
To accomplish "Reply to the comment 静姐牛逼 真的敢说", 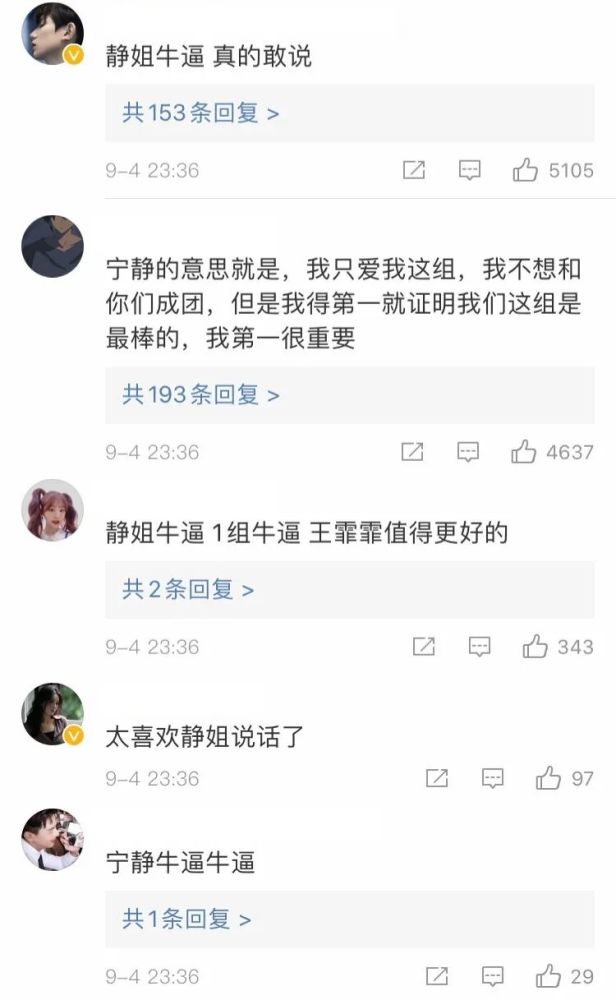I will pyautogui.click(x=469, y=170).
